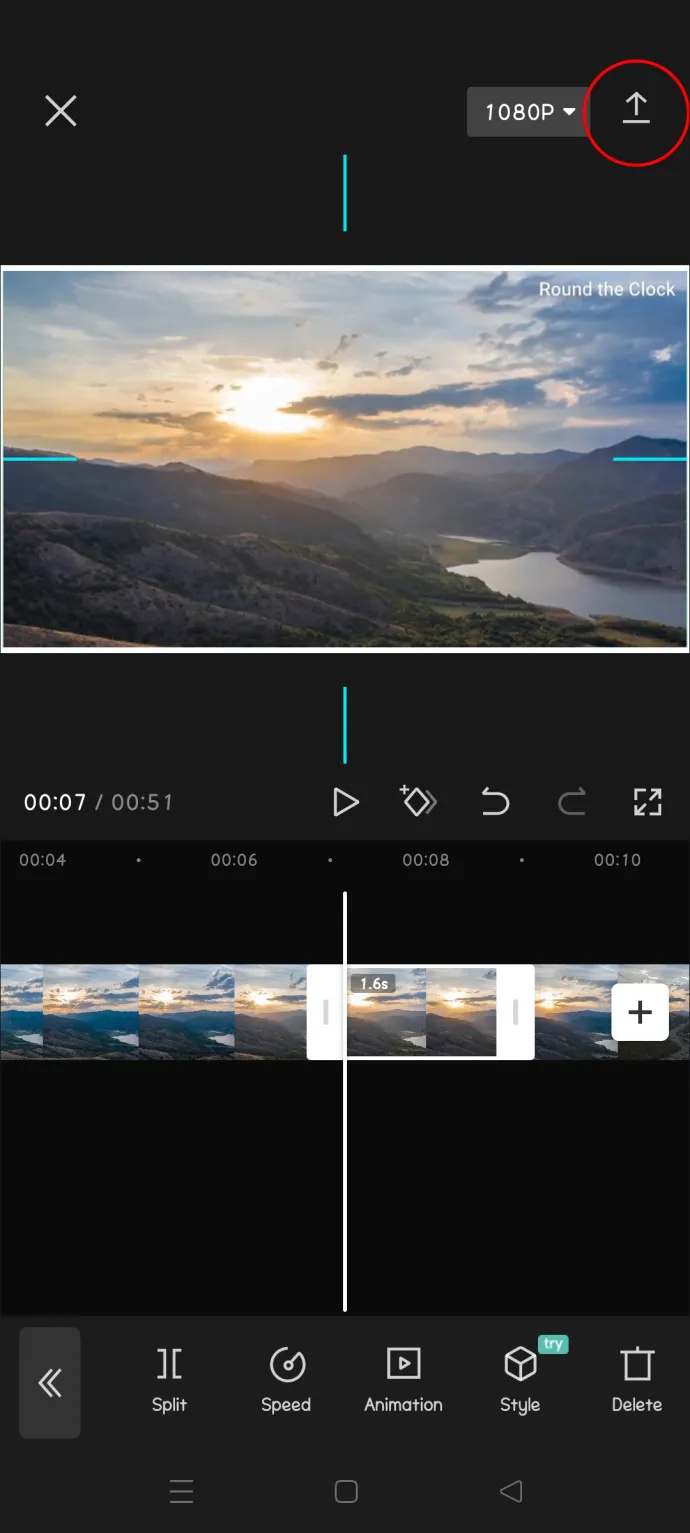Open the 1080P resolution dropdown
The width and height of the screenshot is (690, 1533).
pyautogui.click(x=529, y=112)
